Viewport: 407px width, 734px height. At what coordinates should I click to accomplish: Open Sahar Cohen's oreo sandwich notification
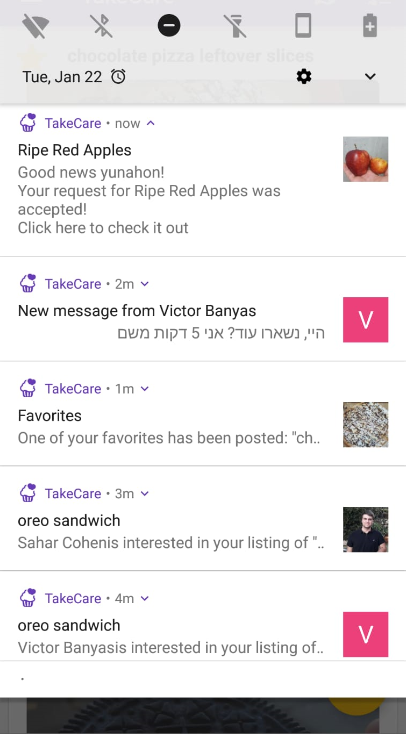203,519
